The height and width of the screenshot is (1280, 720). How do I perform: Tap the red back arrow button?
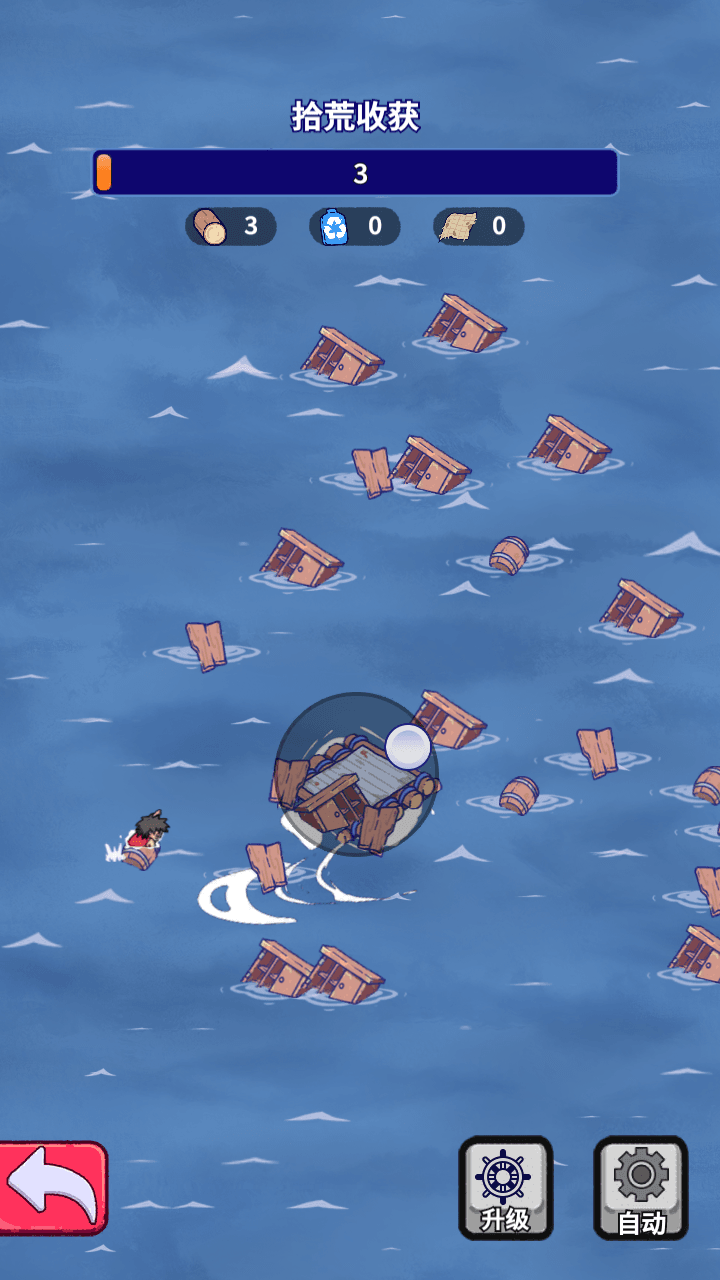pyautogui.click(x=53, y=1188)
